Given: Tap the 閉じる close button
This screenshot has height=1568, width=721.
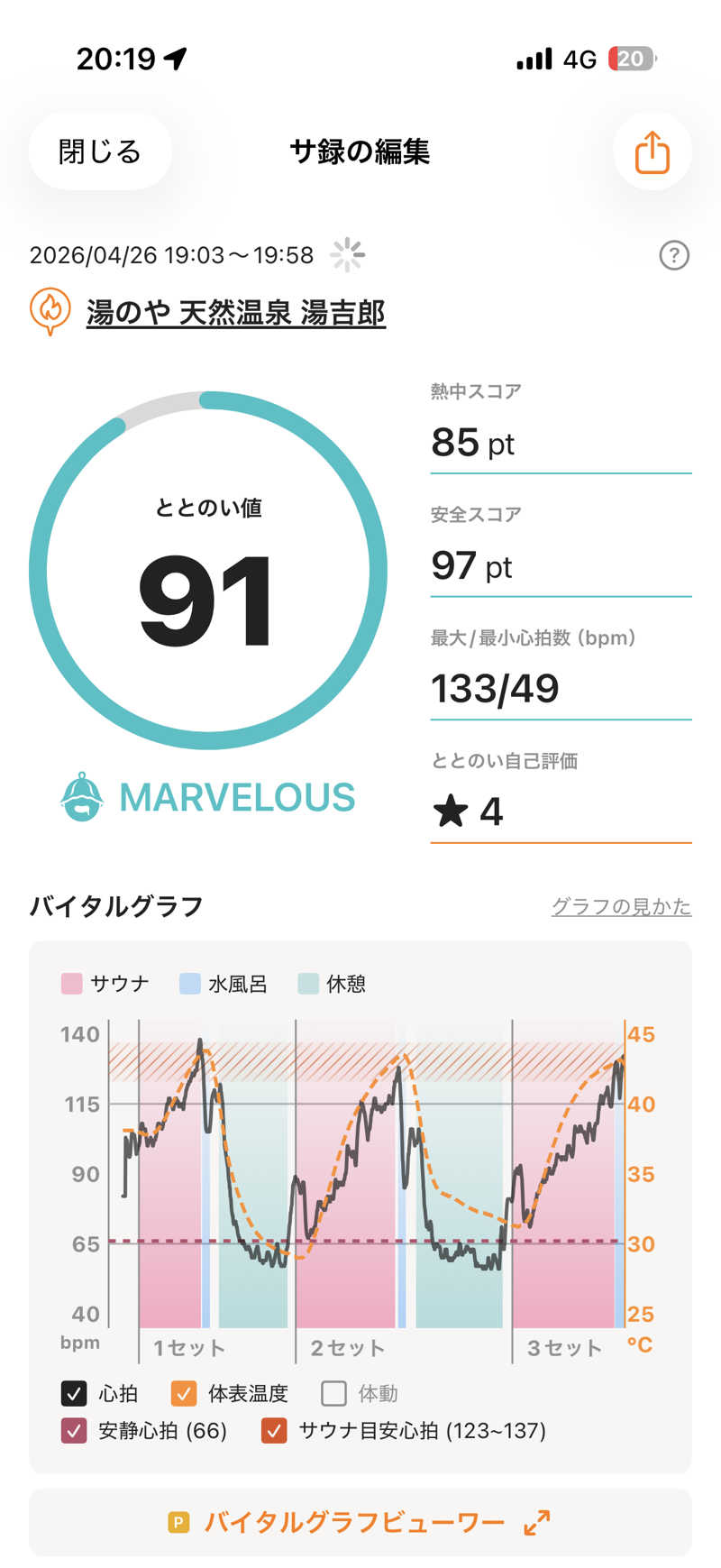Looking at the screenshot, I should 99,151.
